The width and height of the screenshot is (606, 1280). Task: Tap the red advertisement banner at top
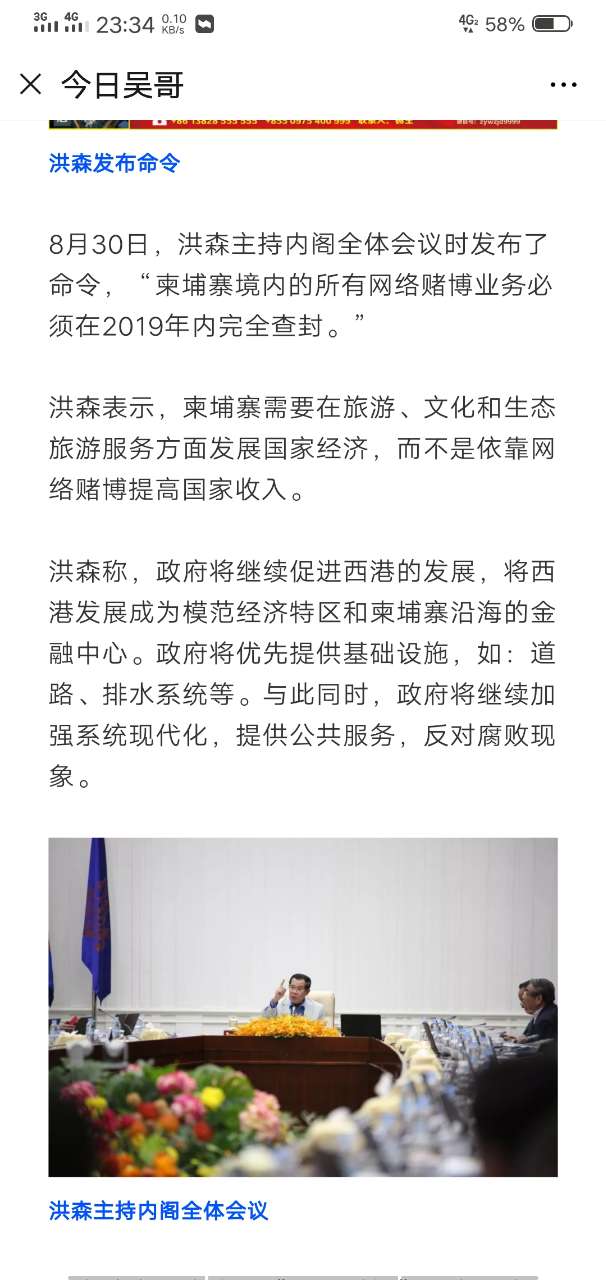click(x=303, y=123)
